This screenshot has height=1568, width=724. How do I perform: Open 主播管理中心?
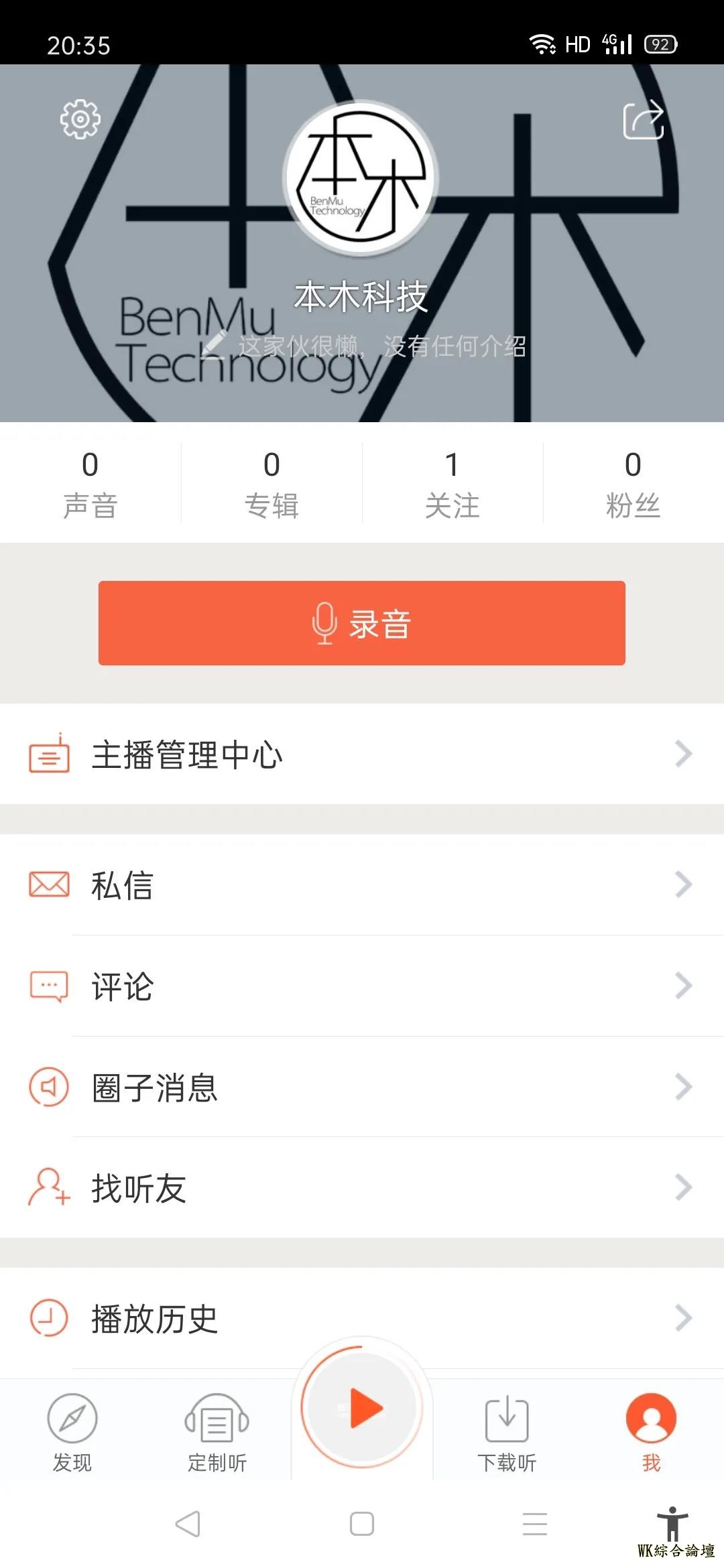(x=362, y=755)
